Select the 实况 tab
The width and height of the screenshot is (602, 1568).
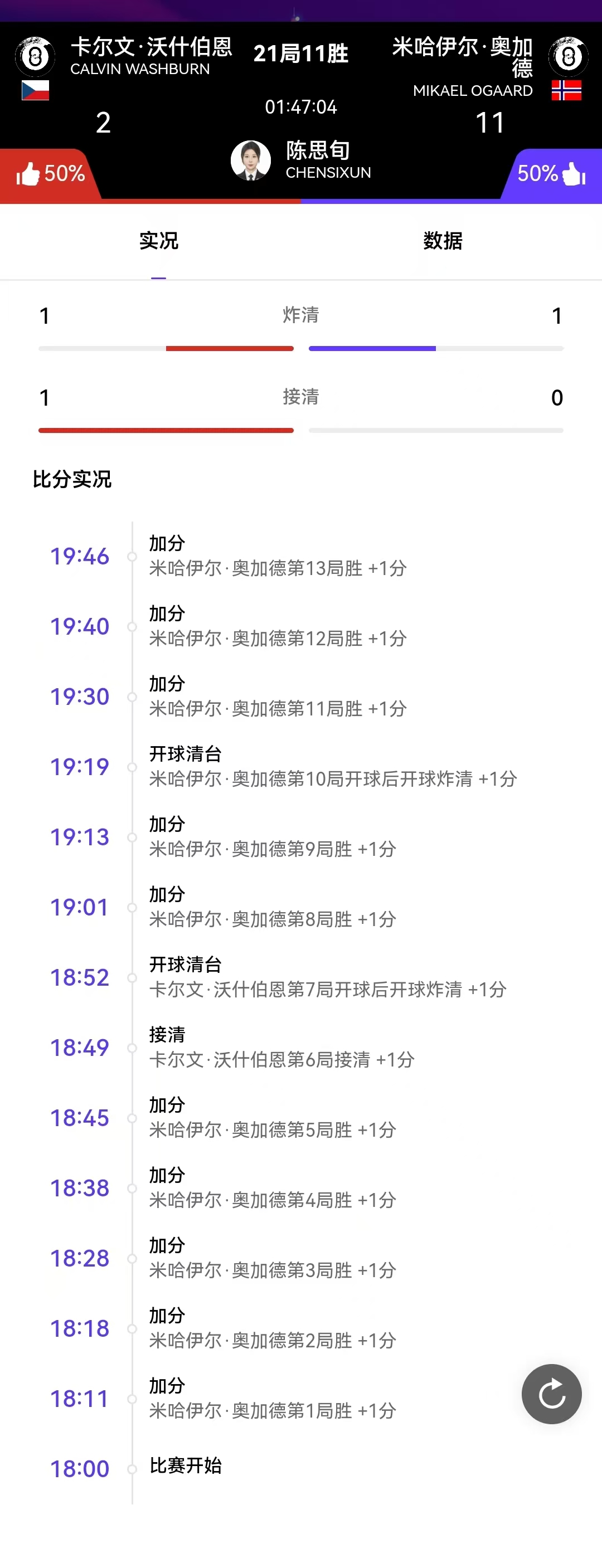[x=158, y=241]
